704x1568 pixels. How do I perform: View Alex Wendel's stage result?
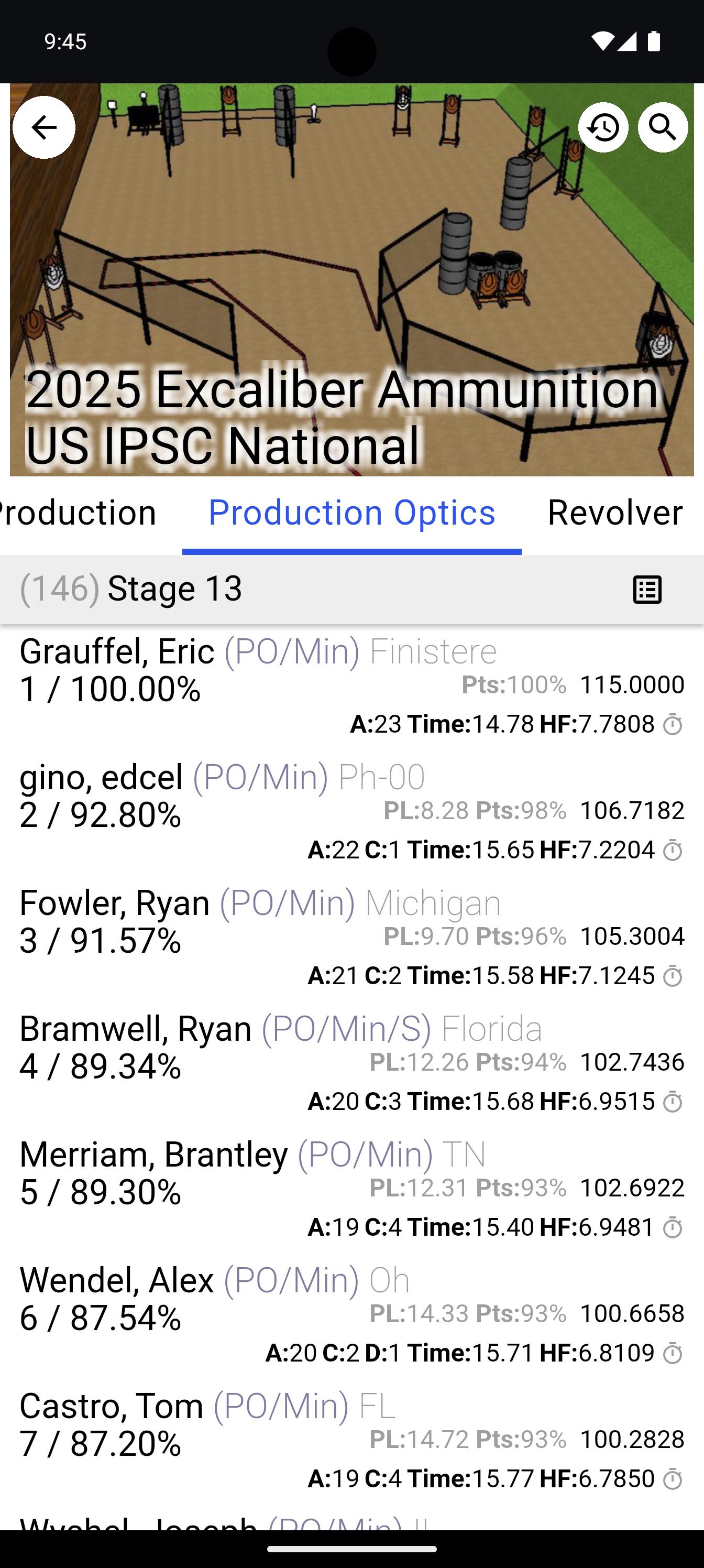click(351, 1315)
